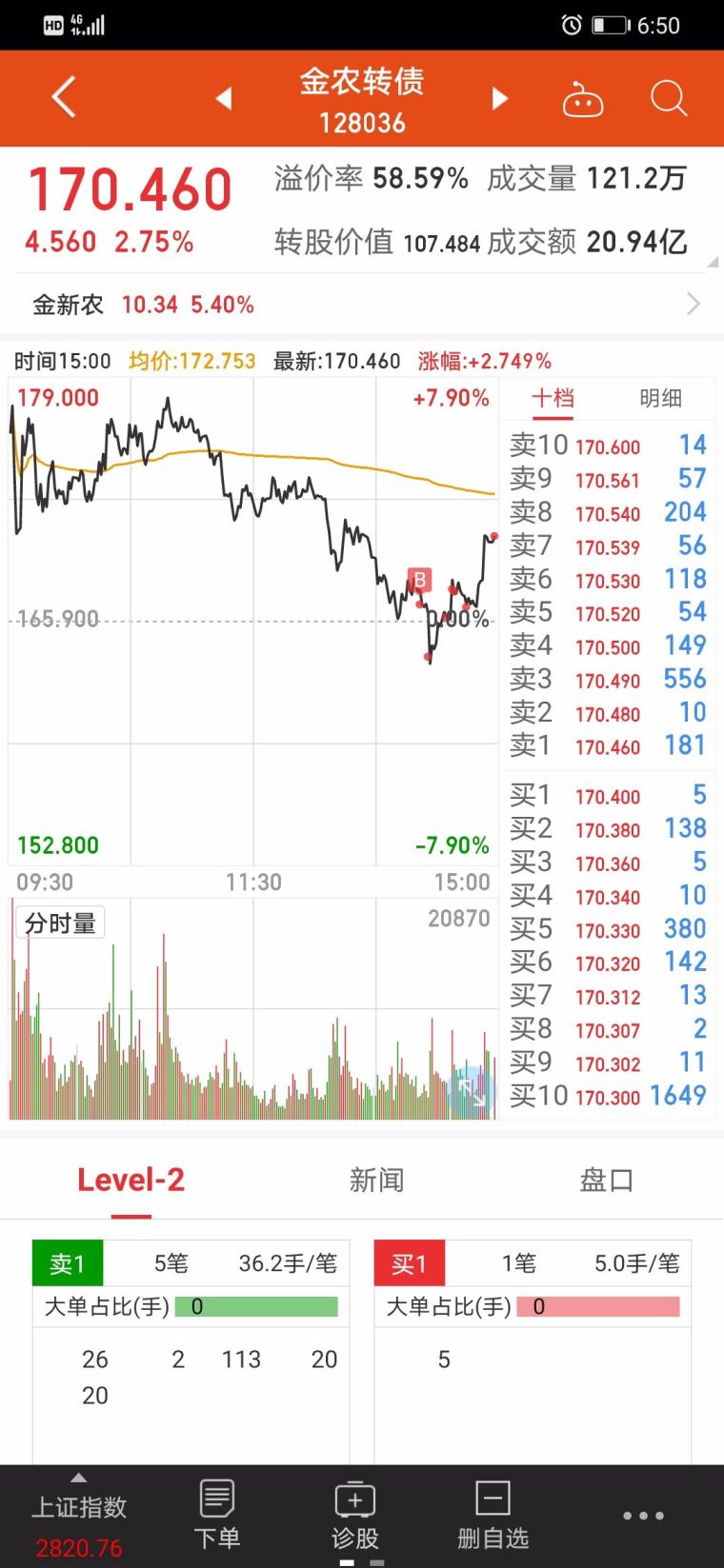Open the underlying stock 金新农 row
Screen dimensions: 724x1568
(362, 305)
